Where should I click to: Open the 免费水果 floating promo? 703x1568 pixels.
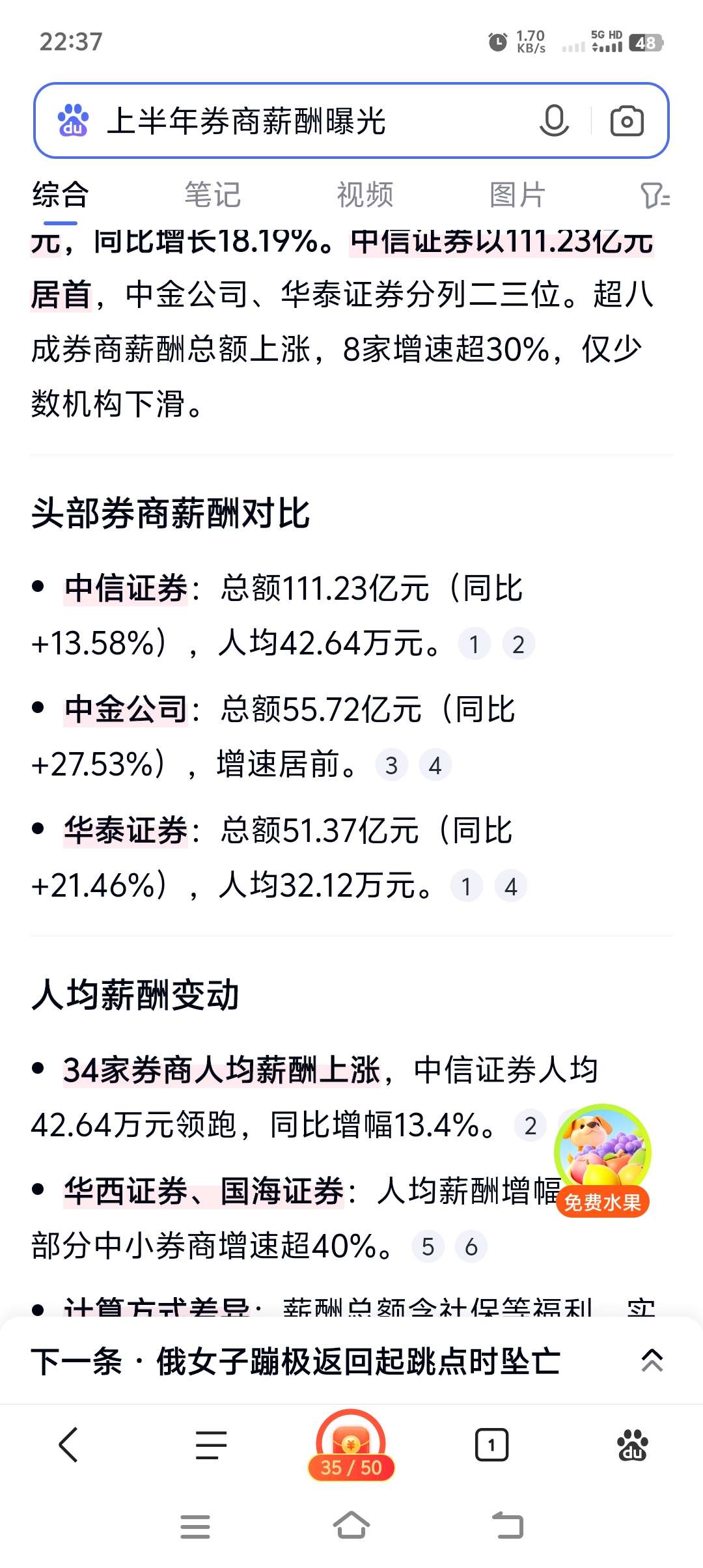point(603,1160)
